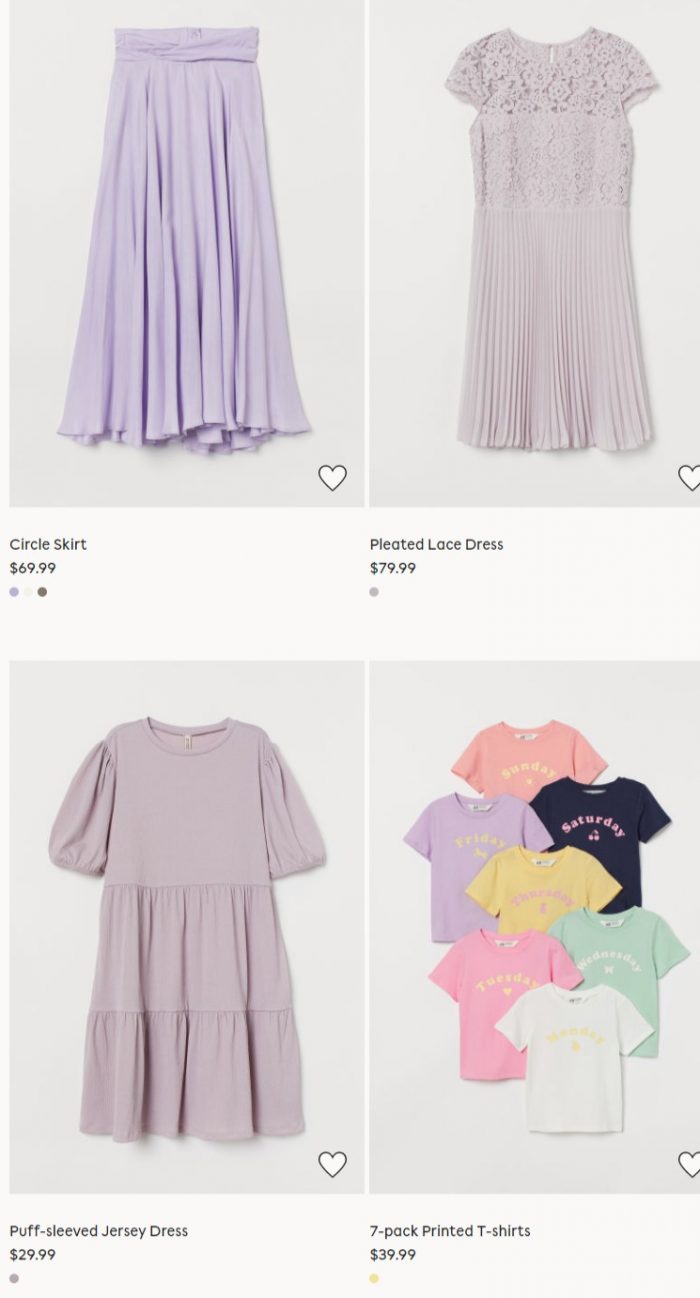700x1298 pixels.
Task: Select the purple swatch under Circle Skirt
Action: tap(14, 592)
